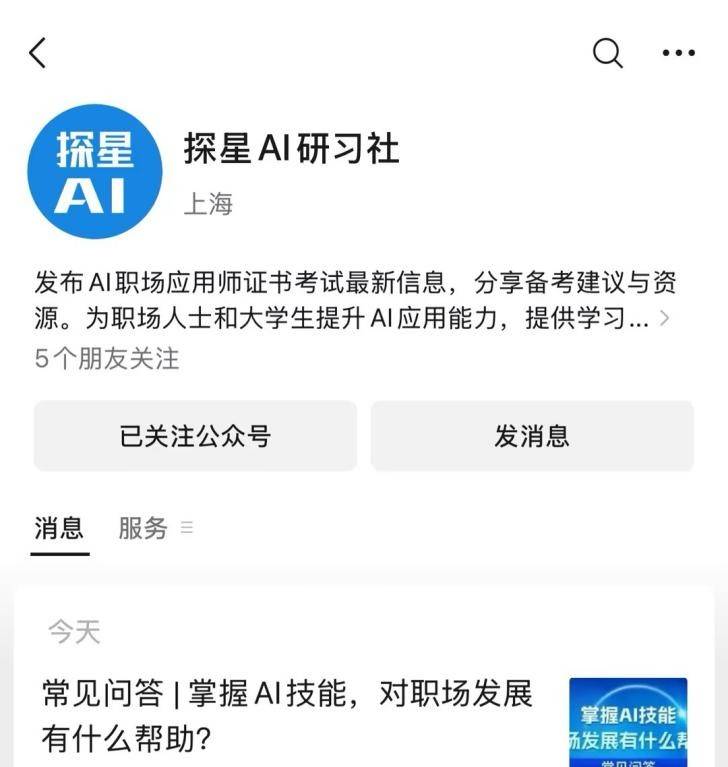
Task: Open the three-dot overflow menu
Action: coord(679,53)
